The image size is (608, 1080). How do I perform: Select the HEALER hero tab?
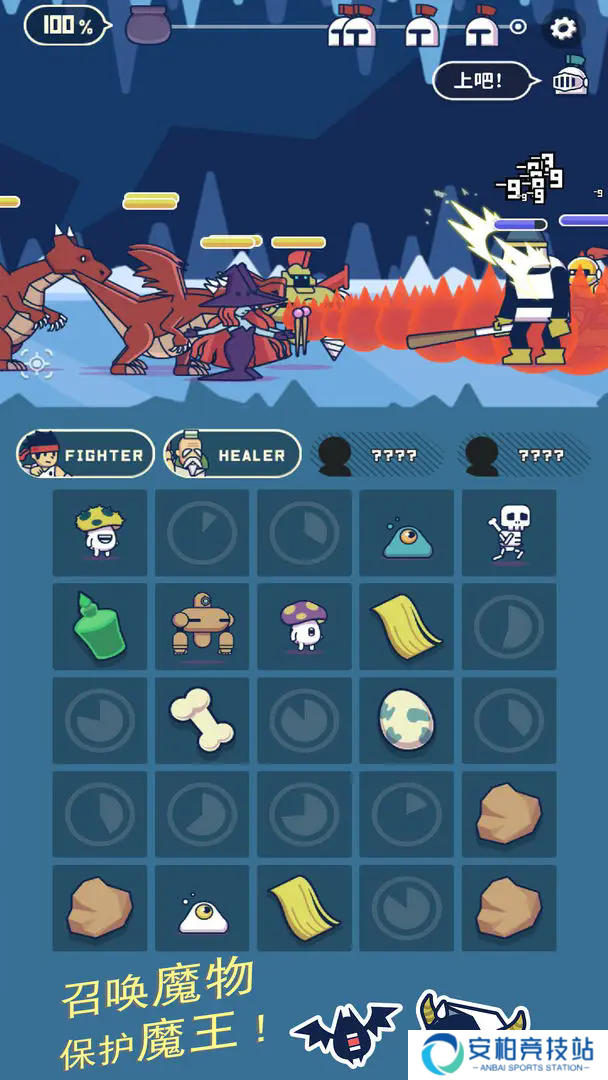click(233, 454)
